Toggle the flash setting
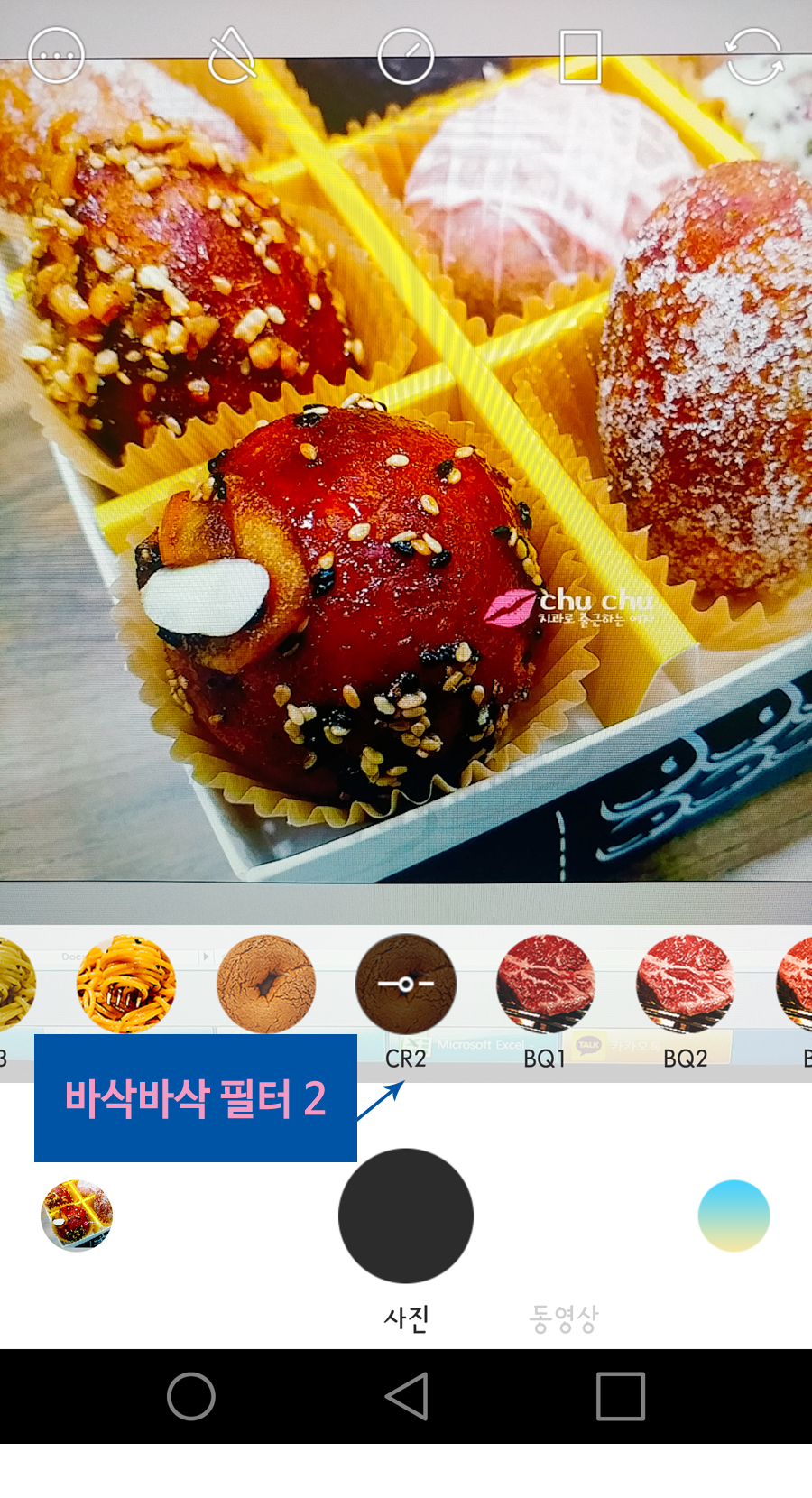The width and height of the screenshot is (812, 1498). point(230,54)
